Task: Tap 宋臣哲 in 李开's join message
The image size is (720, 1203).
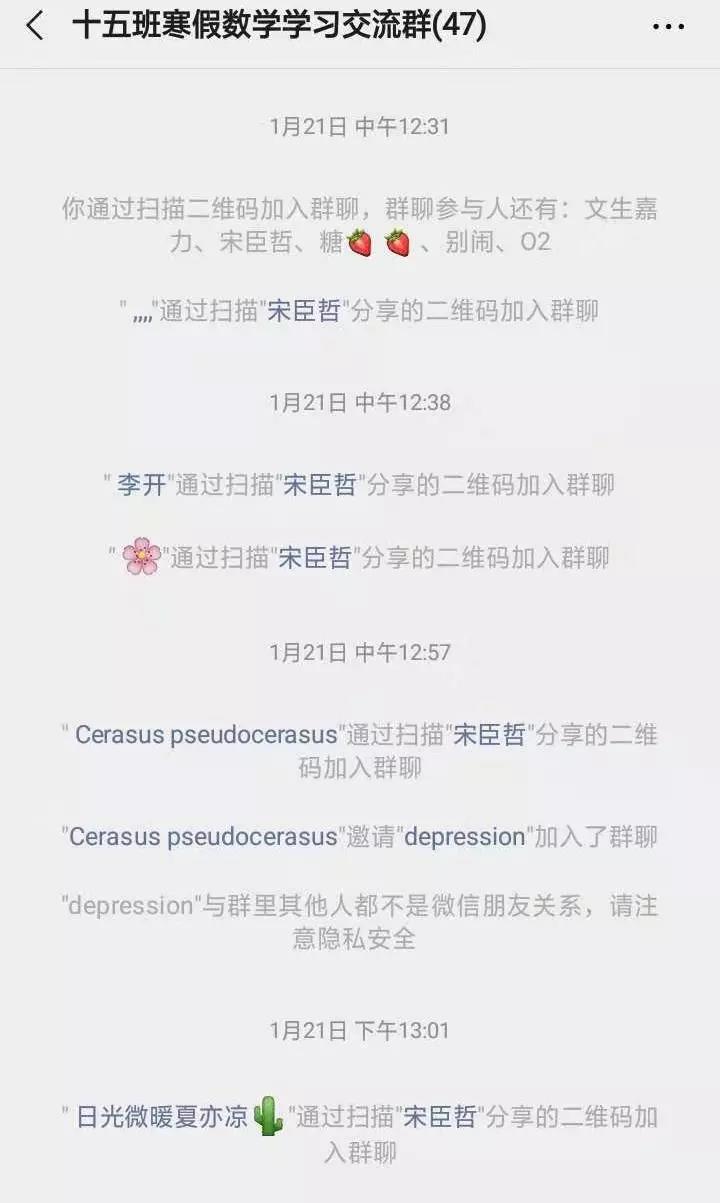Action: [x=319, y=486]
